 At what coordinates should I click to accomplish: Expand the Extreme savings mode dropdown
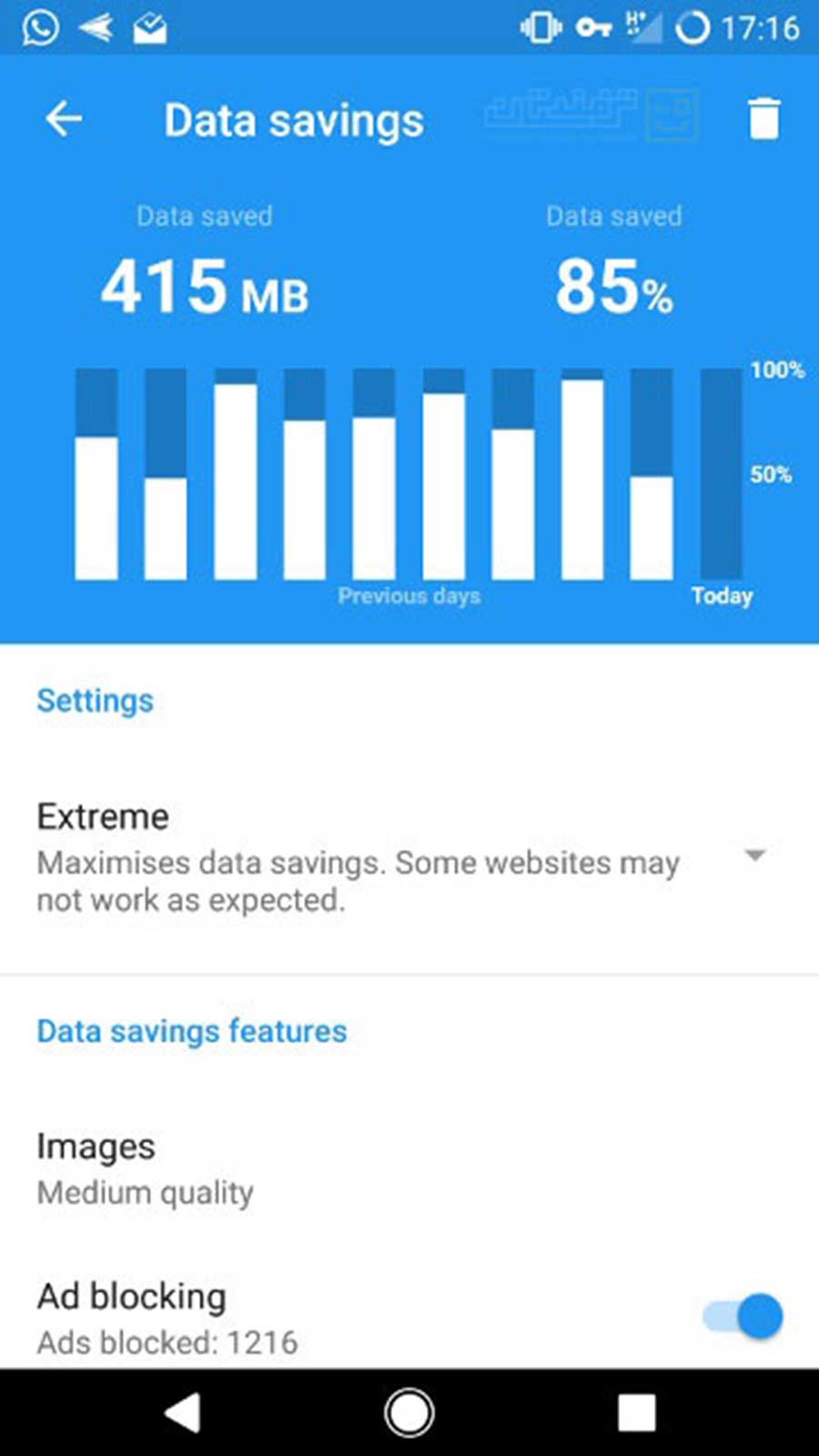(754, 855)
